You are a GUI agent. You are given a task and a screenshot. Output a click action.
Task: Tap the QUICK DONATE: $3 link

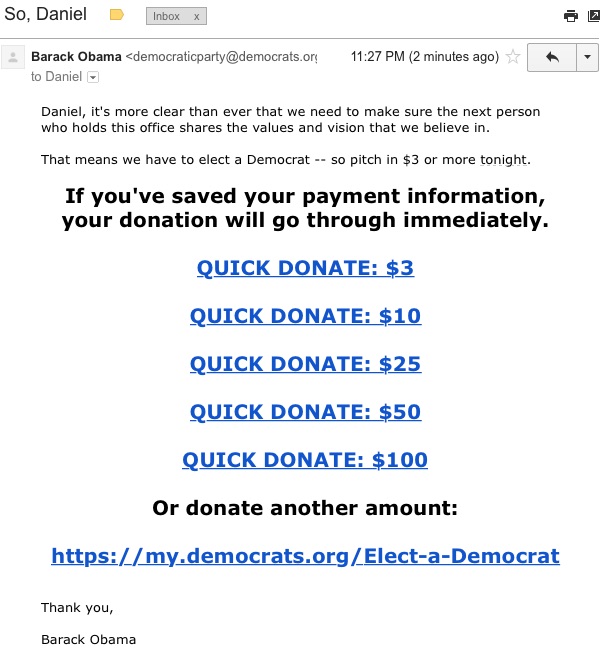(x=305, y=268)
